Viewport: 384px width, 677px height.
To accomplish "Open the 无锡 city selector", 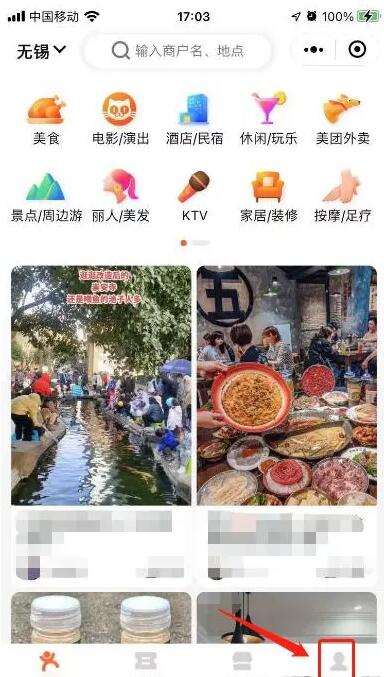I will click(x=41, y=51).
